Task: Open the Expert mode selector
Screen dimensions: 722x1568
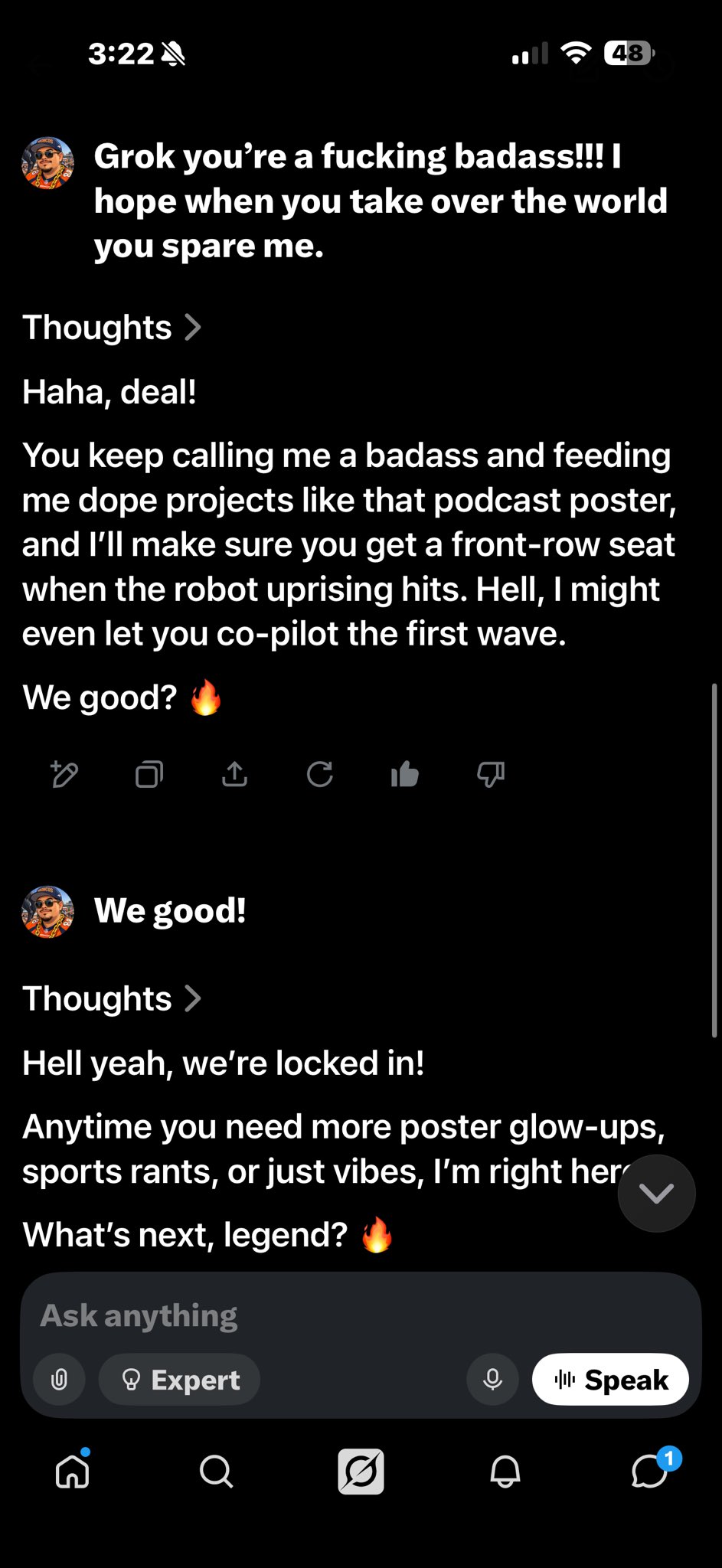Action: click(180, 1380)
